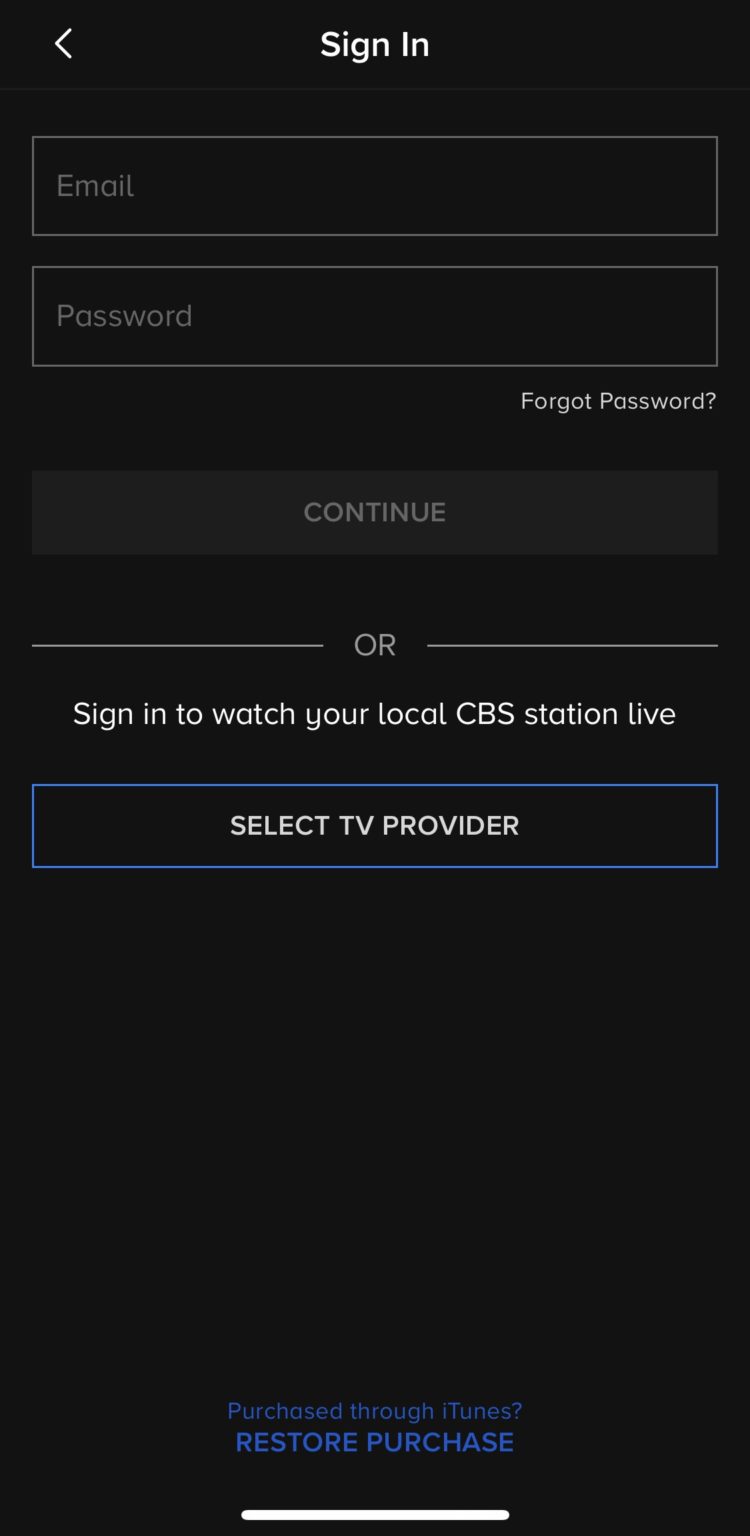
Task: Click the Password placeholder text
Action: (x=125, y=316)
